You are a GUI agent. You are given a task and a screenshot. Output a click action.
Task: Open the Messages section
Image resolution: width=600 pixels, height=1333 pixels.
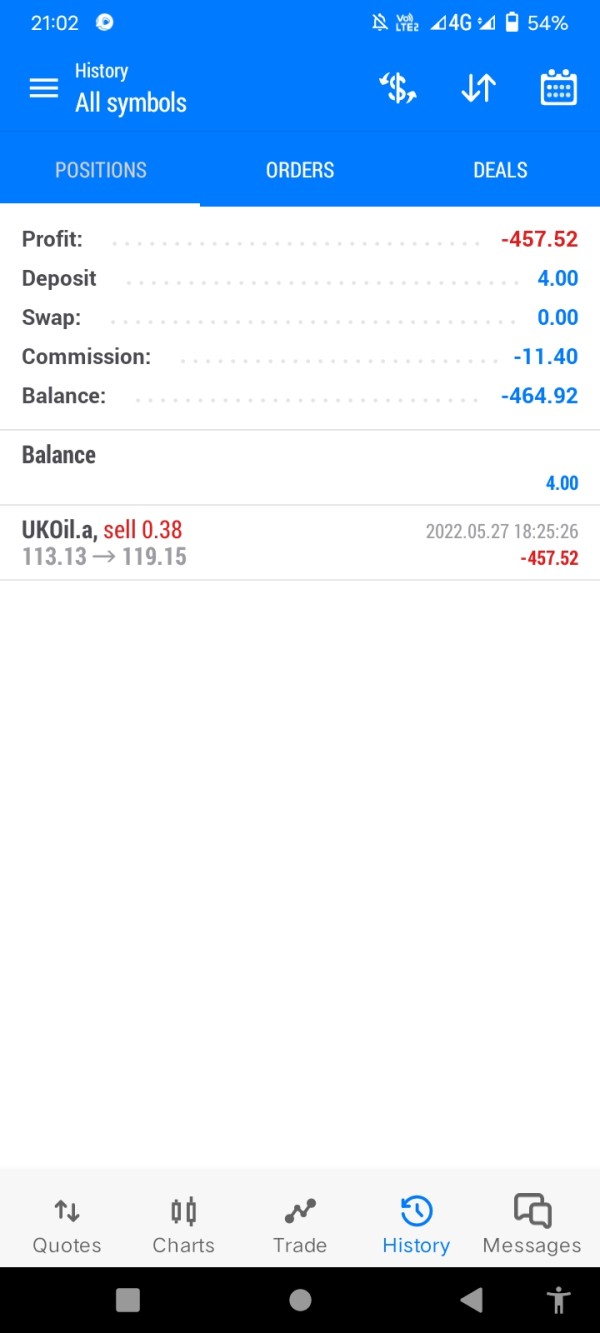(532, 1225)
